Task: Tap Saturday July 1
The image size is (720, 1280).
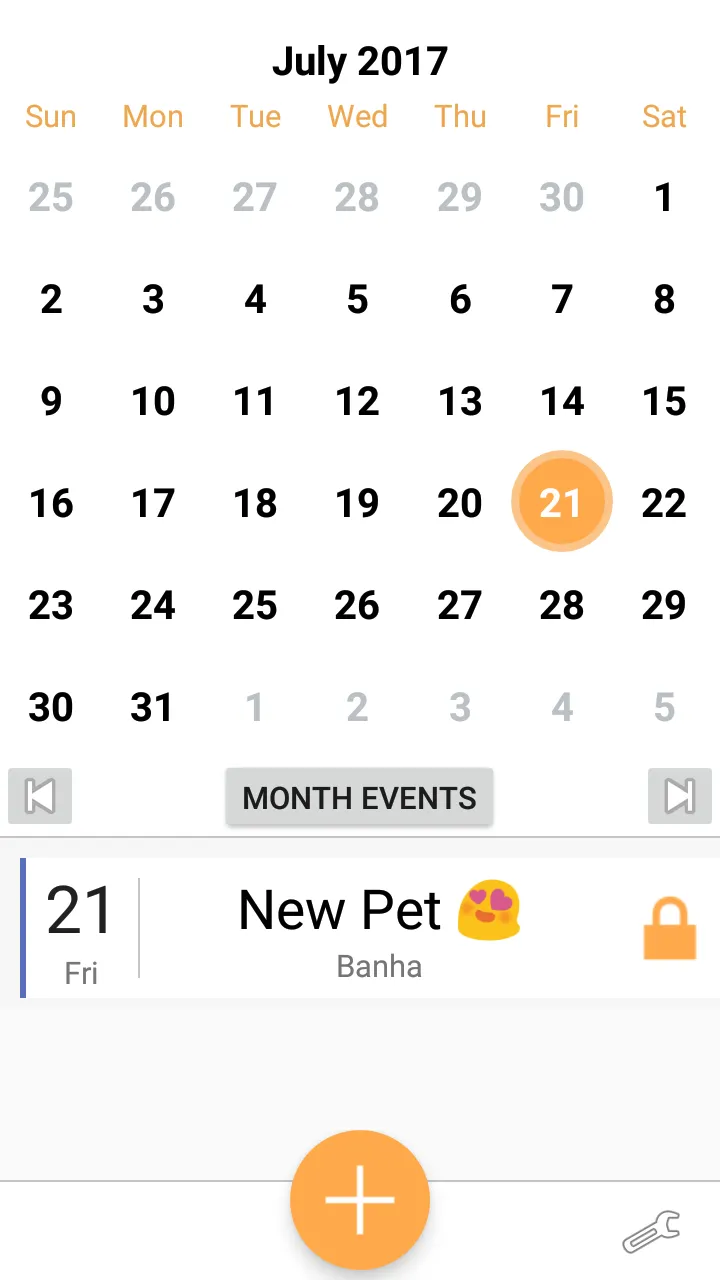Action: click(664, 197)
